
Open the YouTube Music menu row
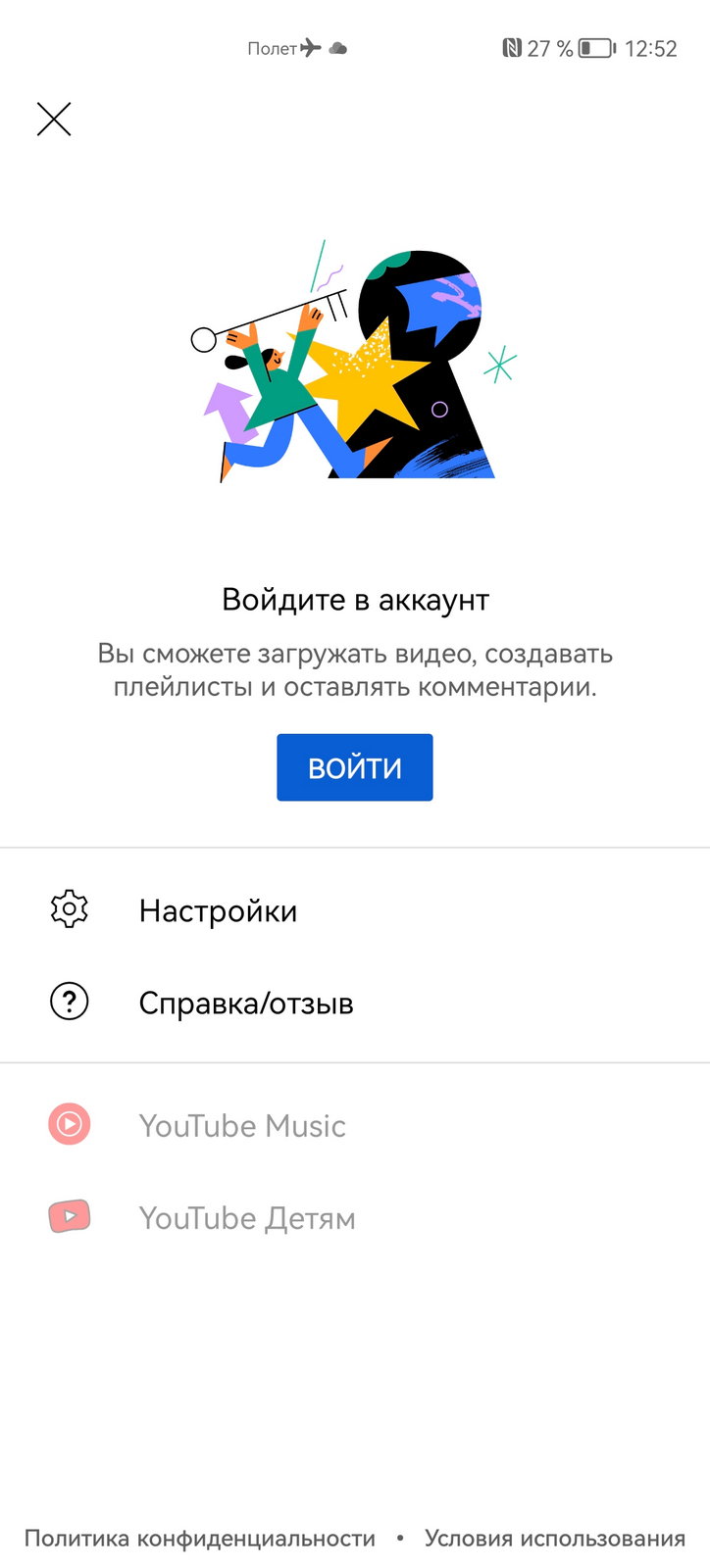point(243,1125)
